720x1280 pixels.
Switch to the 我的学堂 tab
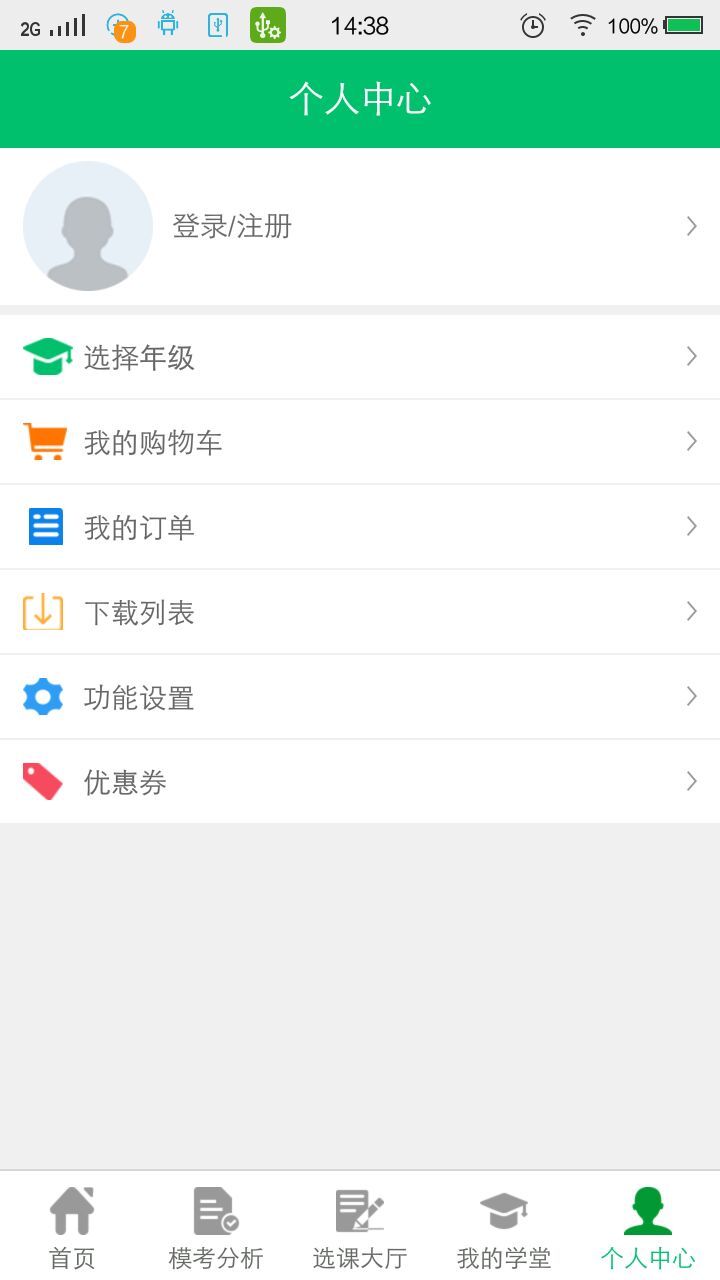pyautogui.click(x=504, y=1227)
